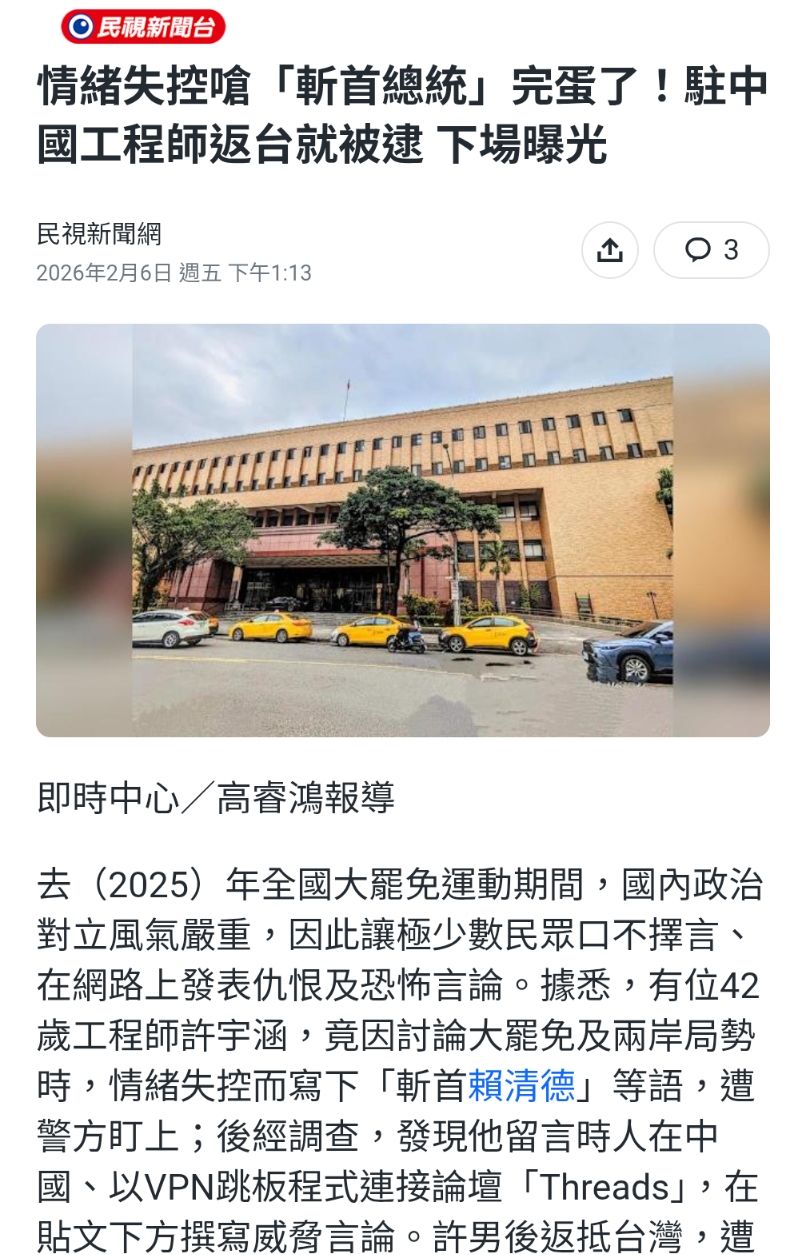Open the comments with 3 replies
Viewport: 806px width, 1255px height.
pyautogui.click(x=711, y=250)
